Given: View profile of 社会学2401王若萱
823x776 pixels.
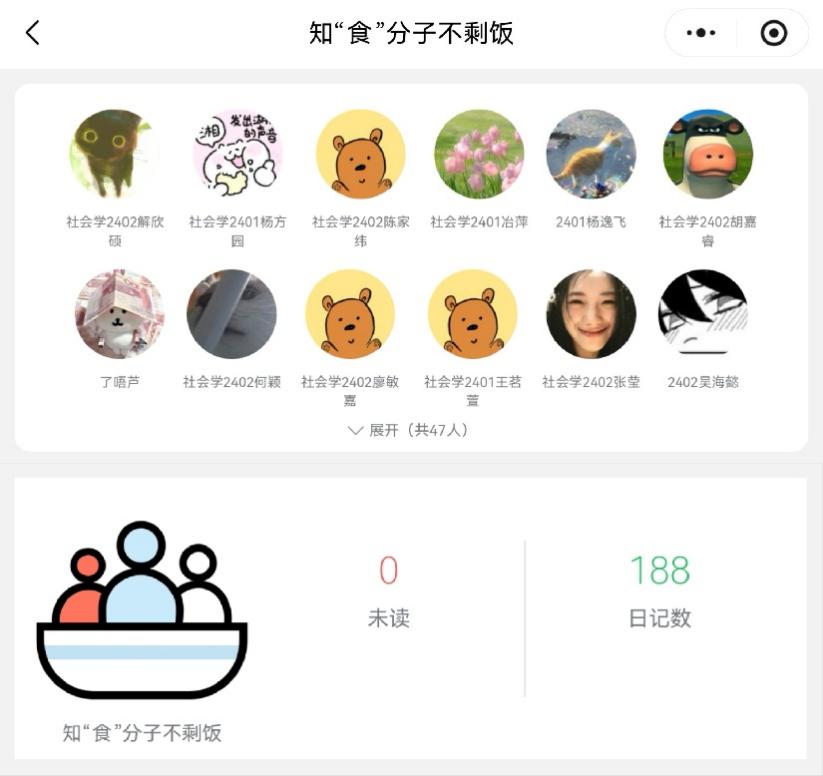Looking at the screenshot, I should [x=473, y=314].
